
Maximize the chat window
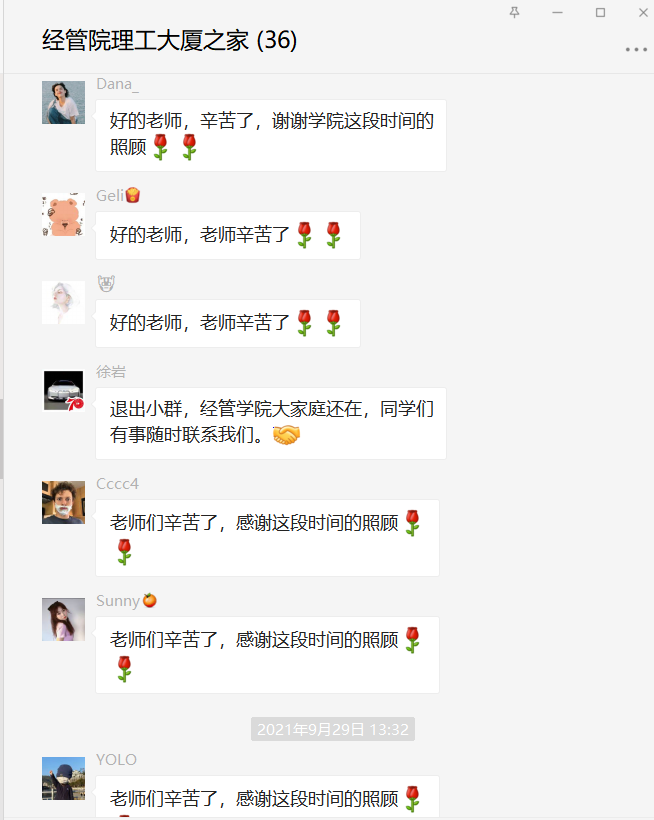click(601, 12)
